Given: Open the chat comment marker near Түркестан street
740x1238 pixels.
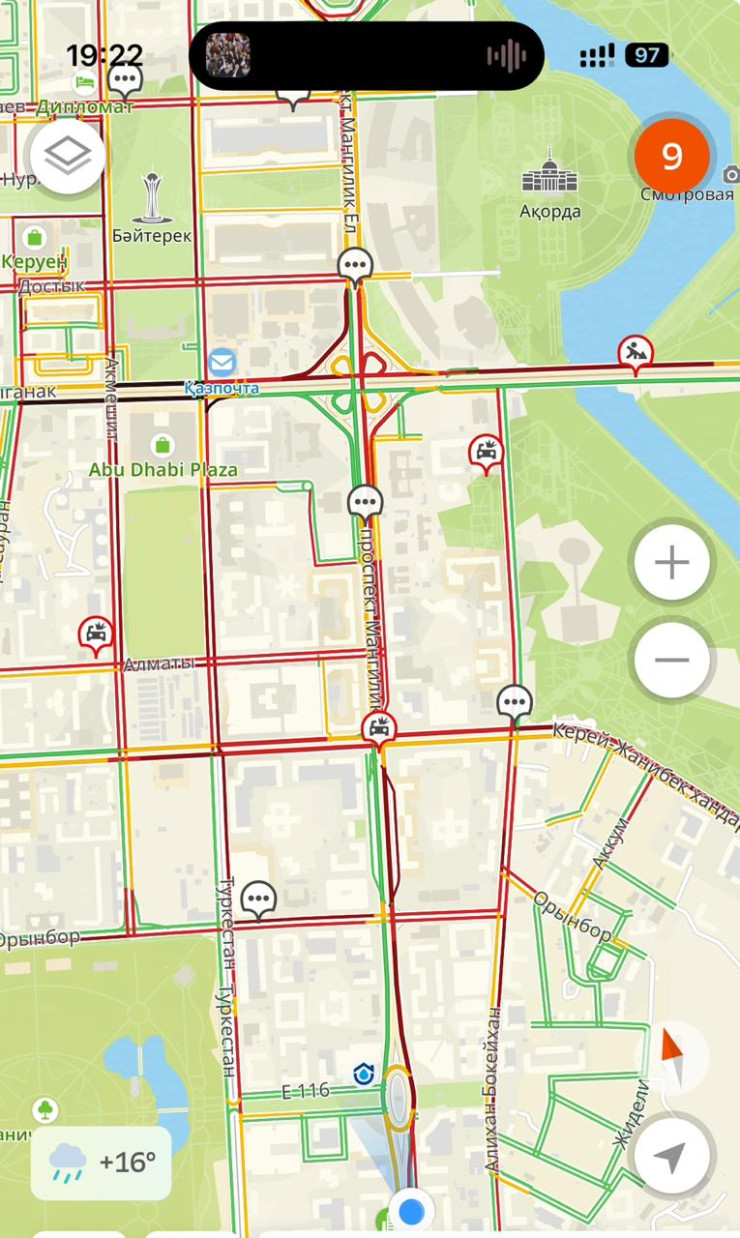Looking at the screenshot, I should click(259, 898).
